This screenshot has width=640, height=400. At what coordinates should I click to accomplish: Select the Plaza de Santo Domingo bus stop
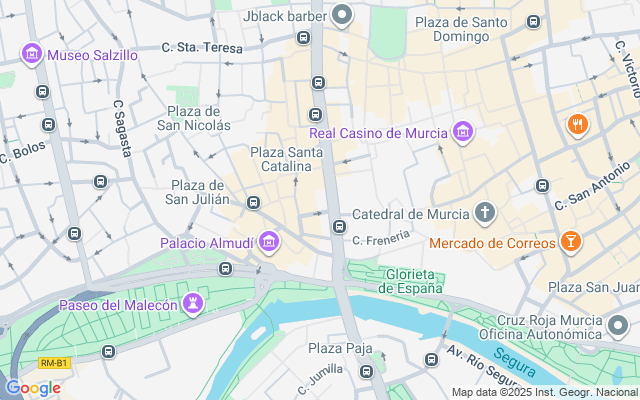coord(534,21)
